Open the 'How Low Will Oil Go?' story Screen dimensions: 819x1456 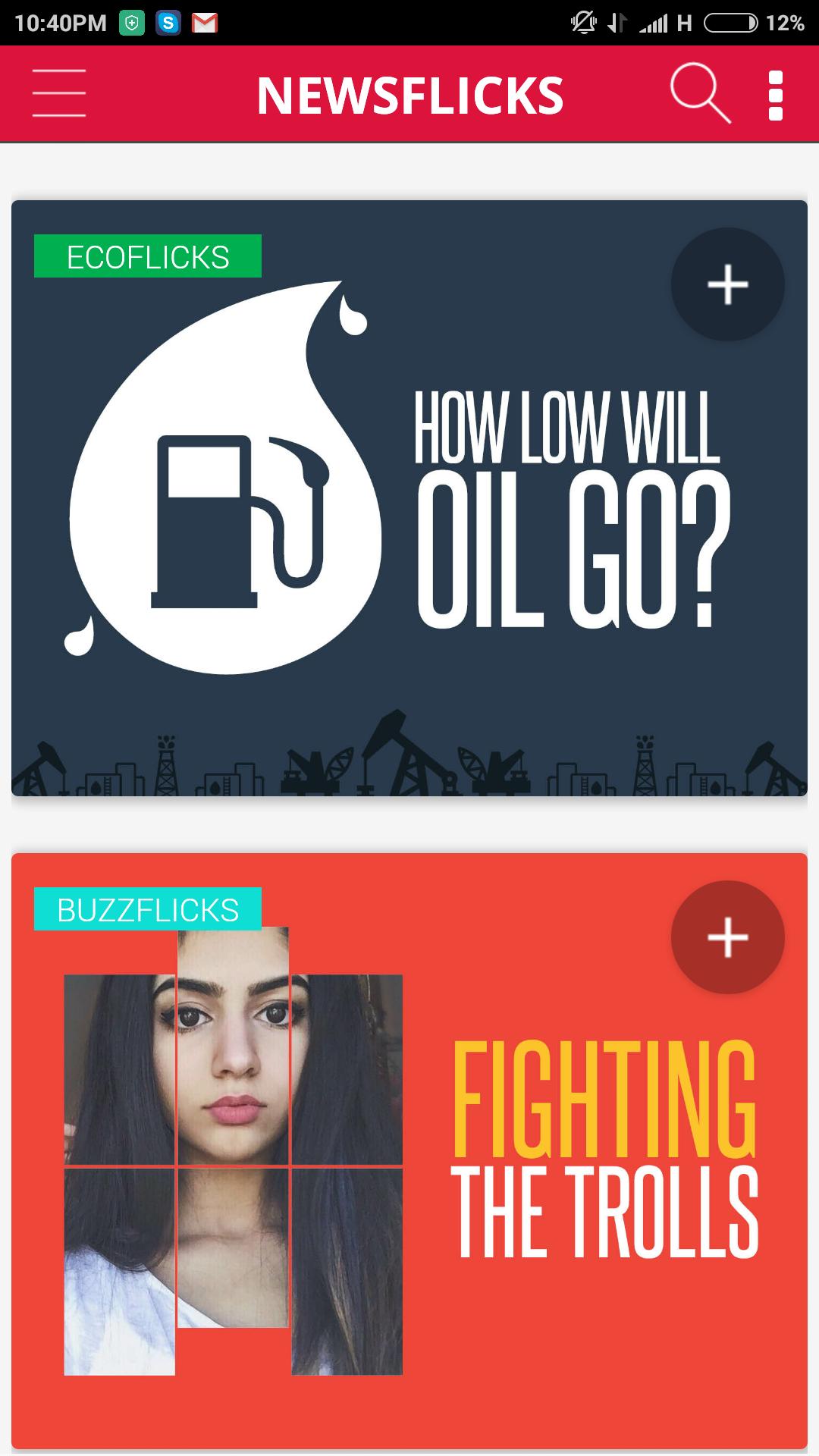click(409, 531)
